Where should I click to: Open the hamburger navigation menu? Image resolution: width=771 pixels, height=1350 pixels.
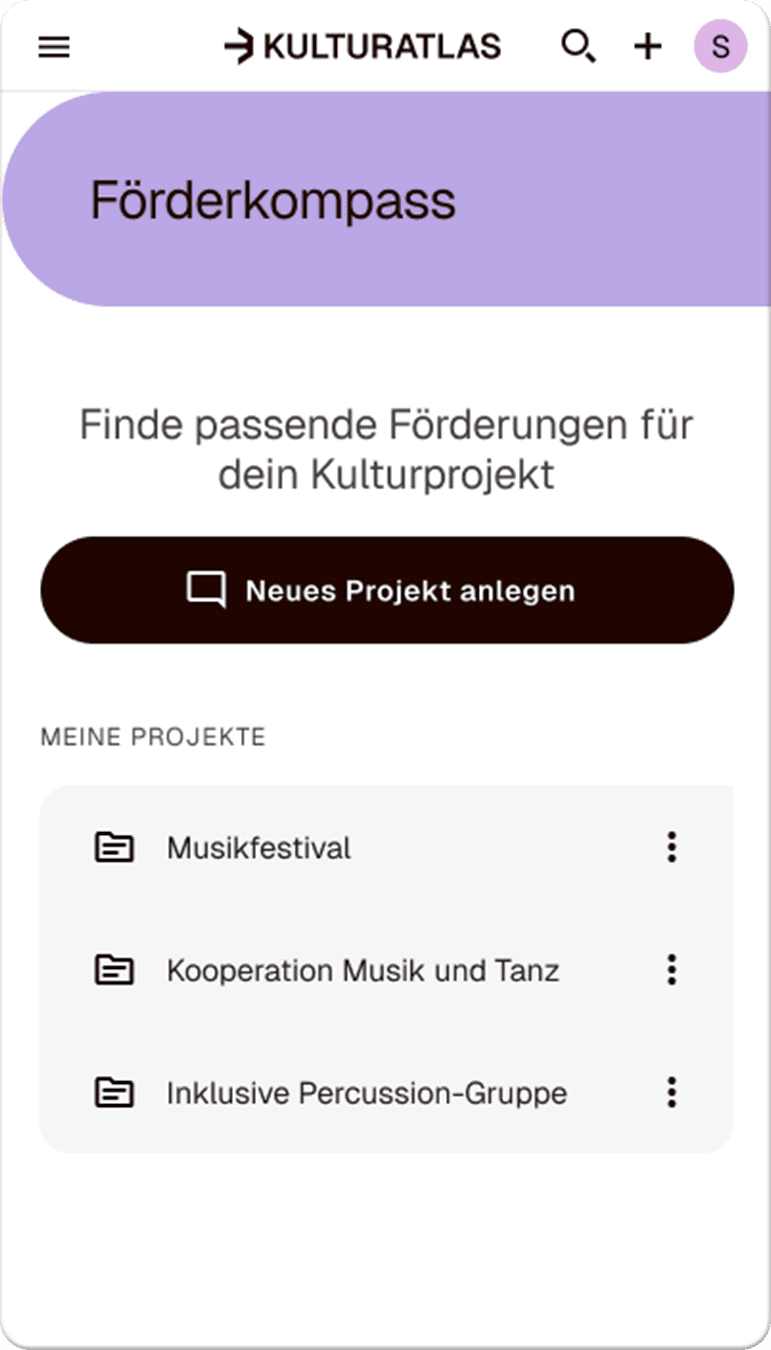[53, 46]
